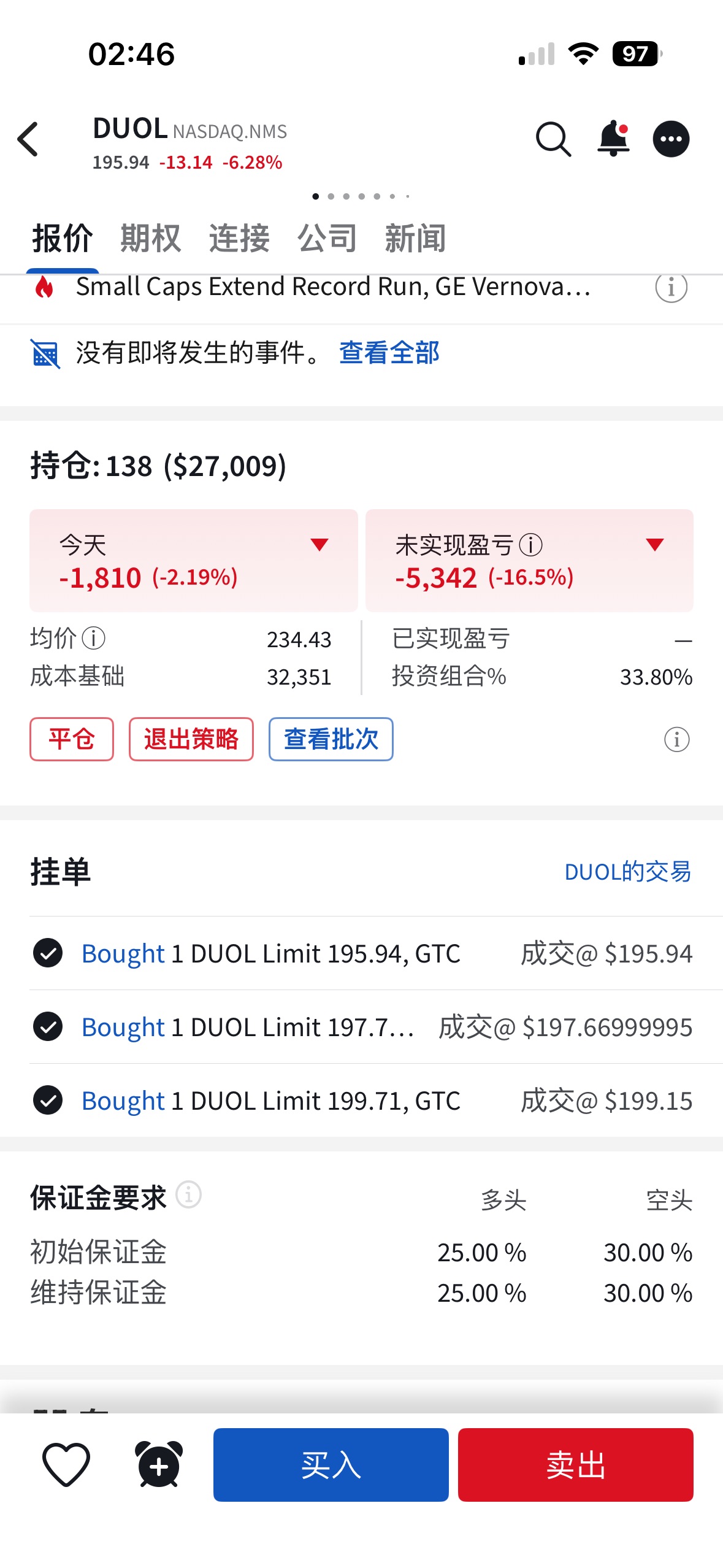Switch to the 公司 tab

click(327, 239)
